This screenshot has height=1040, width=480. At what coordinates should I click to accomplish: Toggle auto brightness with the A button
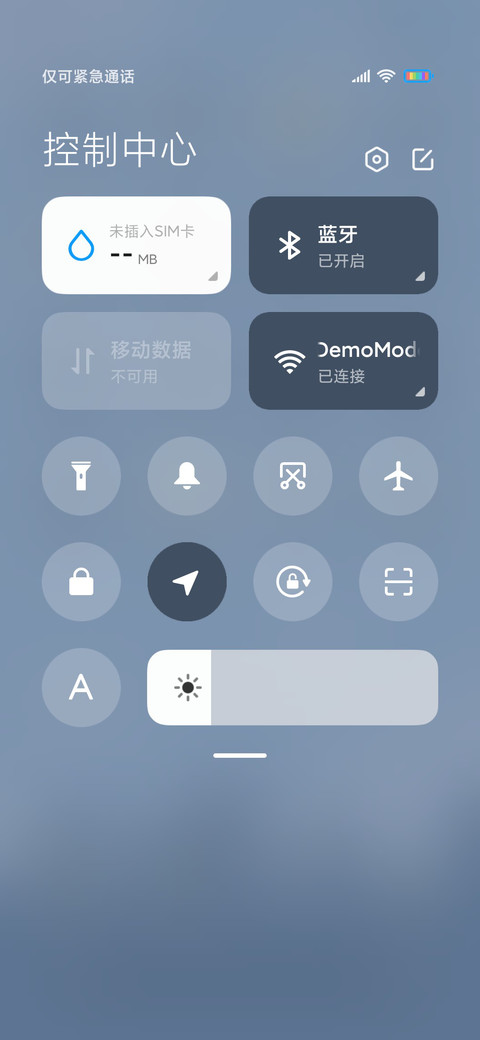[x=81, y=687]
